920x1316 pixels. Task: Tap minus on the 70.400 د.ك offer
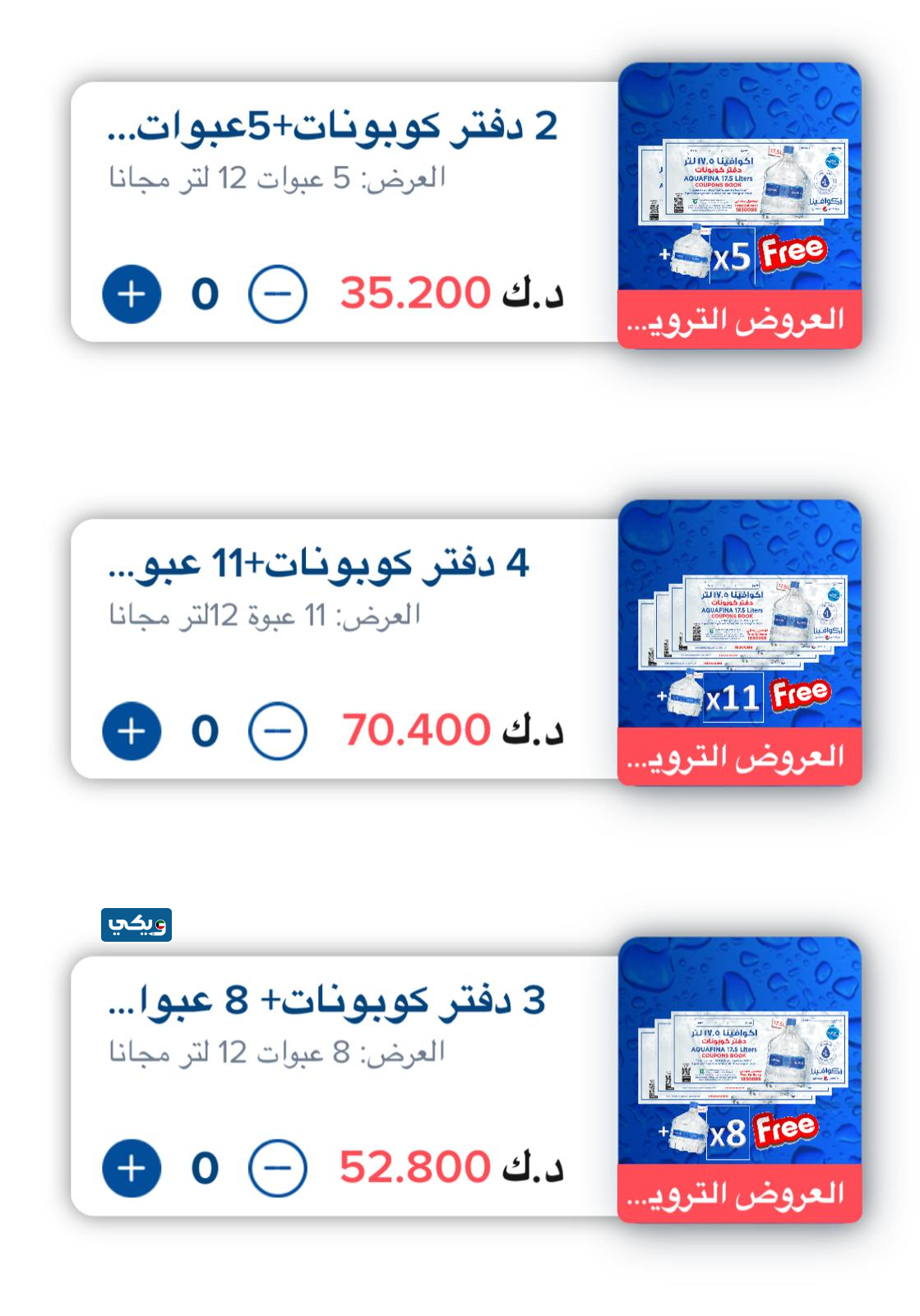point(277,730)
